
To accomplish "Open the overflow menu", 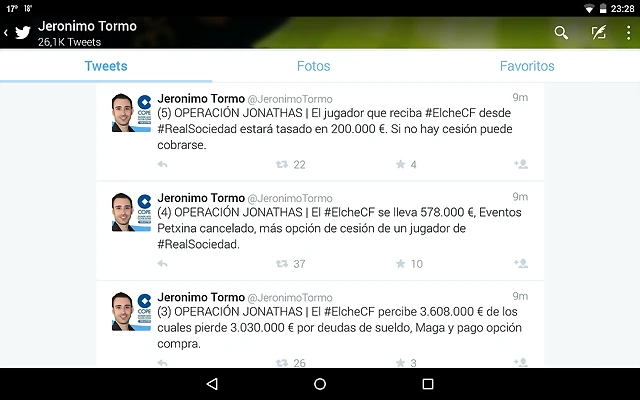I will 627,33.
